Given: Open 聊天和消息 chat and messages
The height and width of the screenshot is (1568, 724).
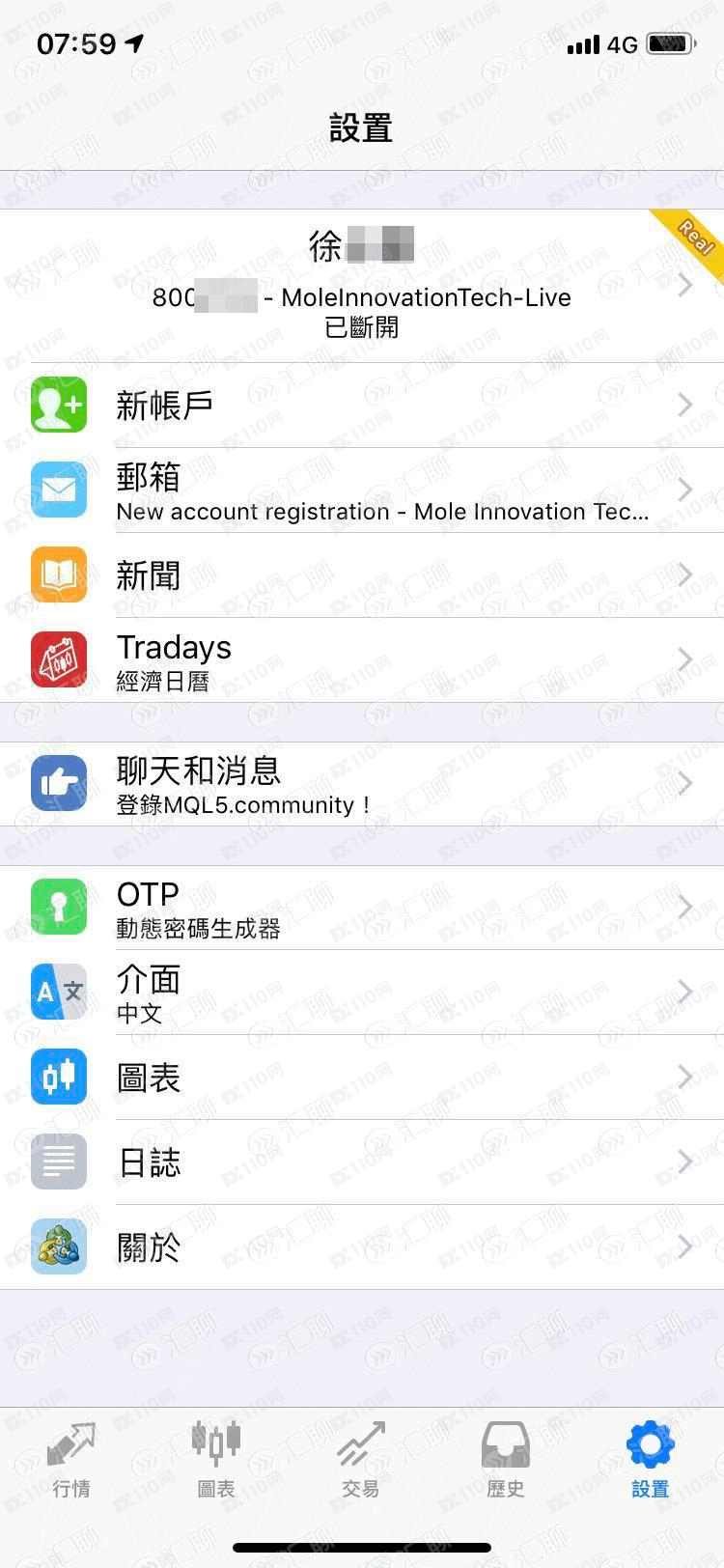Looking at the screenshot, I should coord(361,784).
